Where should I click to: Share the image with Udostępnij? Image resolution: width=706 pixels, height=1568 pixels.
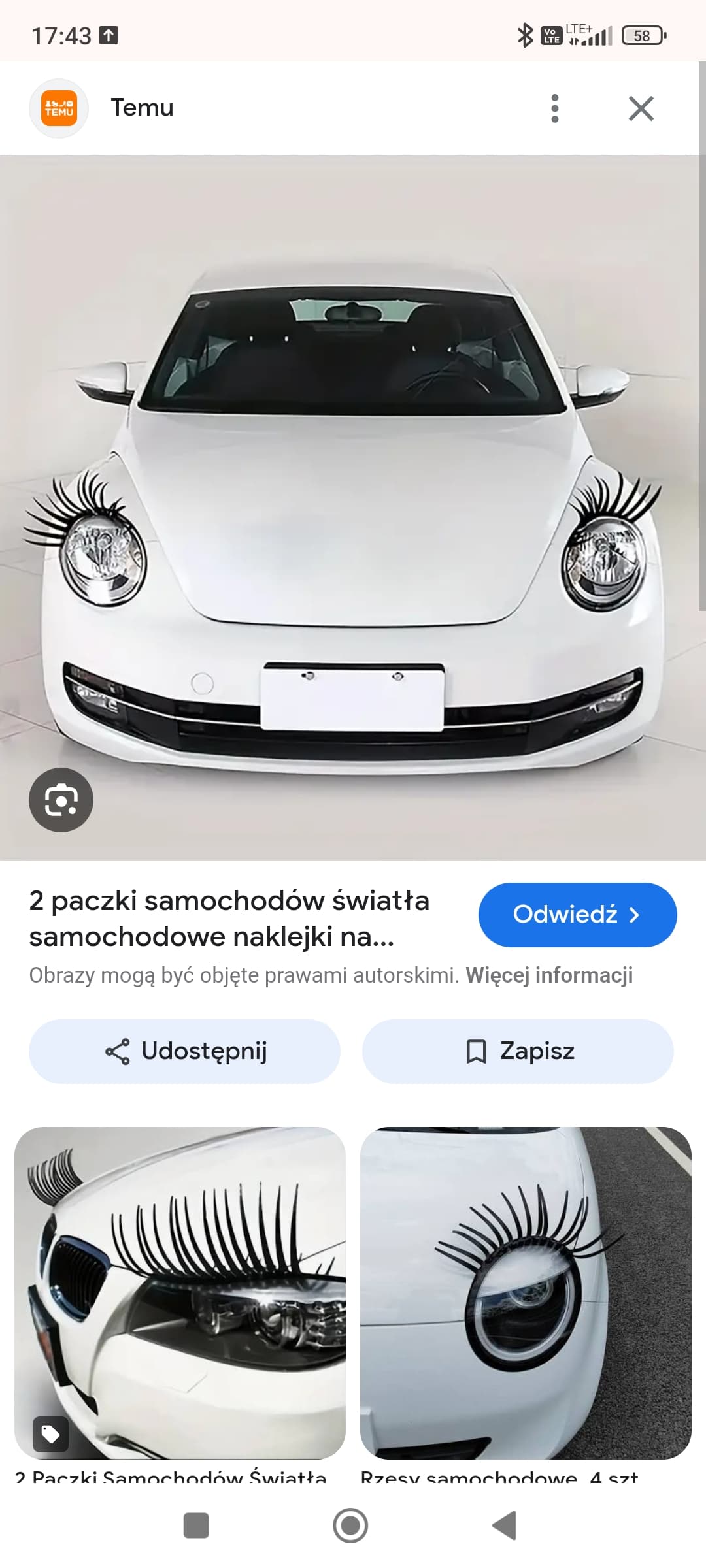(x=184, y=1051)
